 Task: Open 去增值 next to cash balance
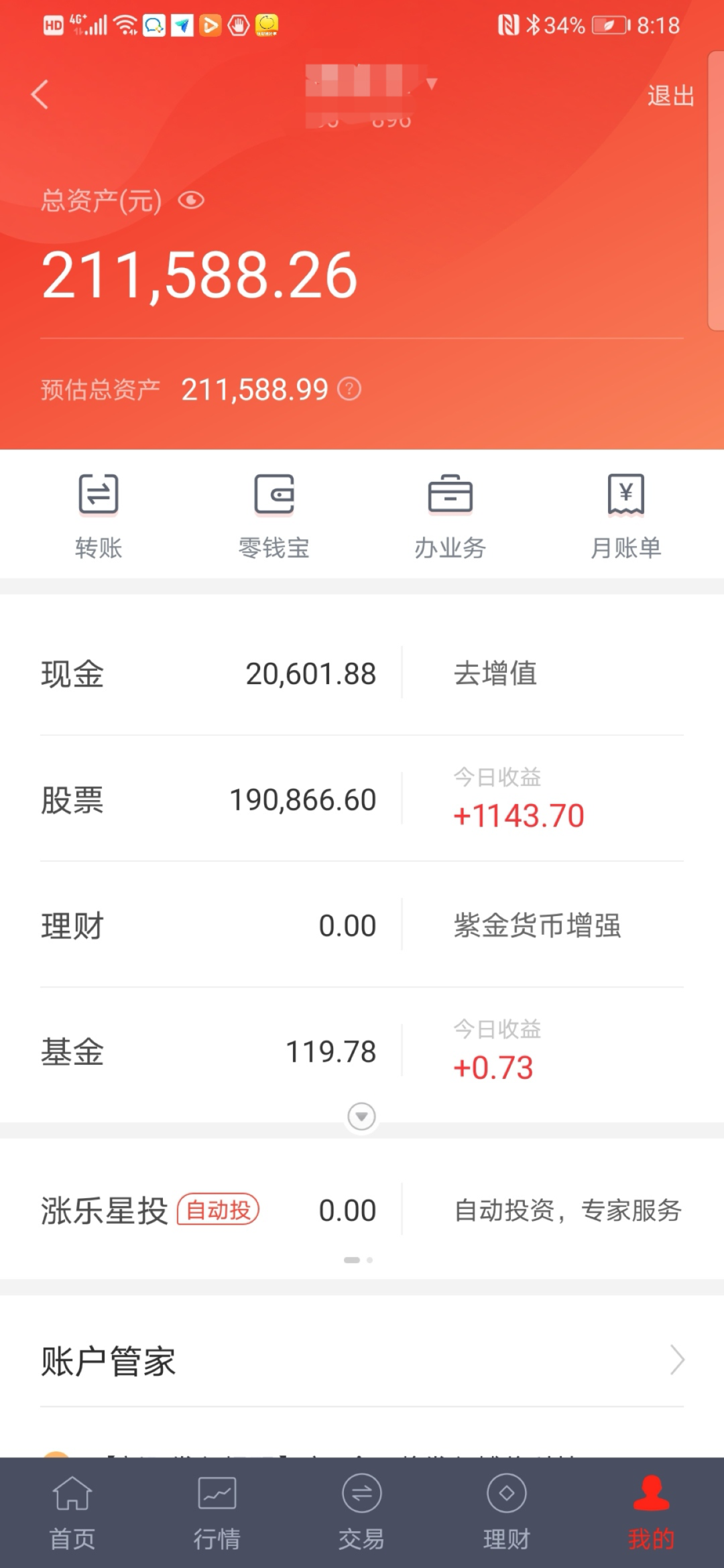494,675
